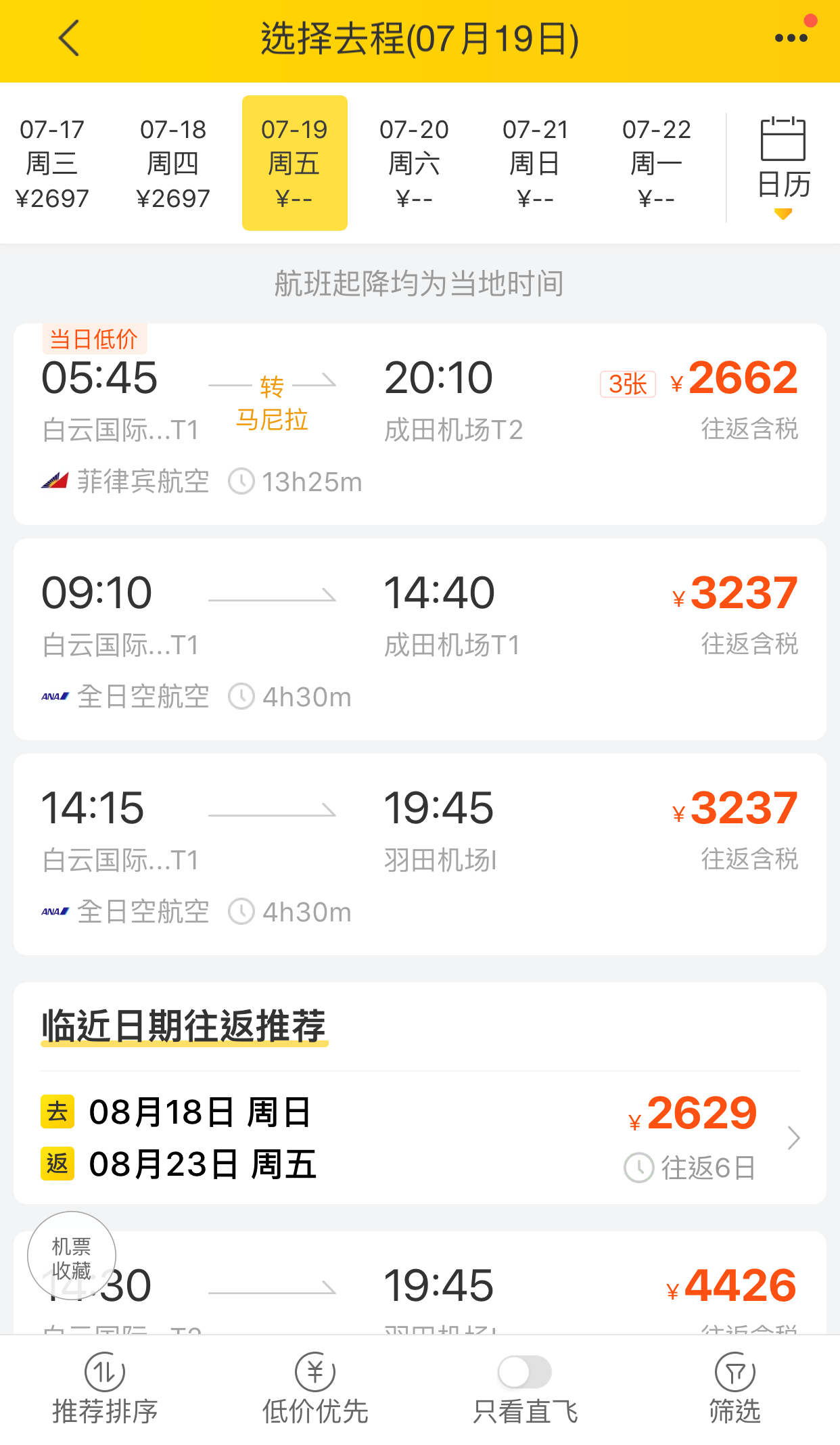This screenshot has width=840, height=1445.
Task: Select the 07-17 Wednesday date tab
Action: [x=52, y=163]
